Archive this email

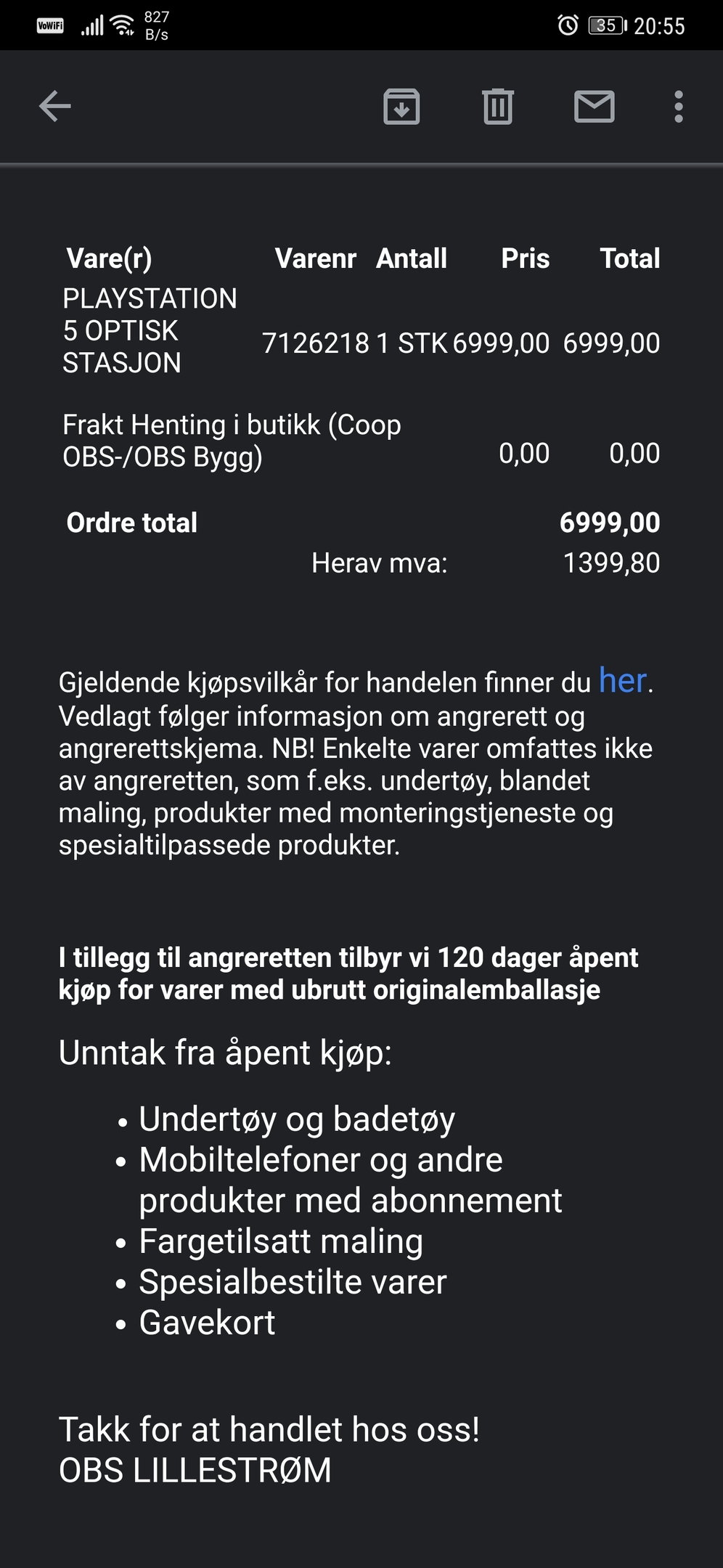click(x=401, y=107)
